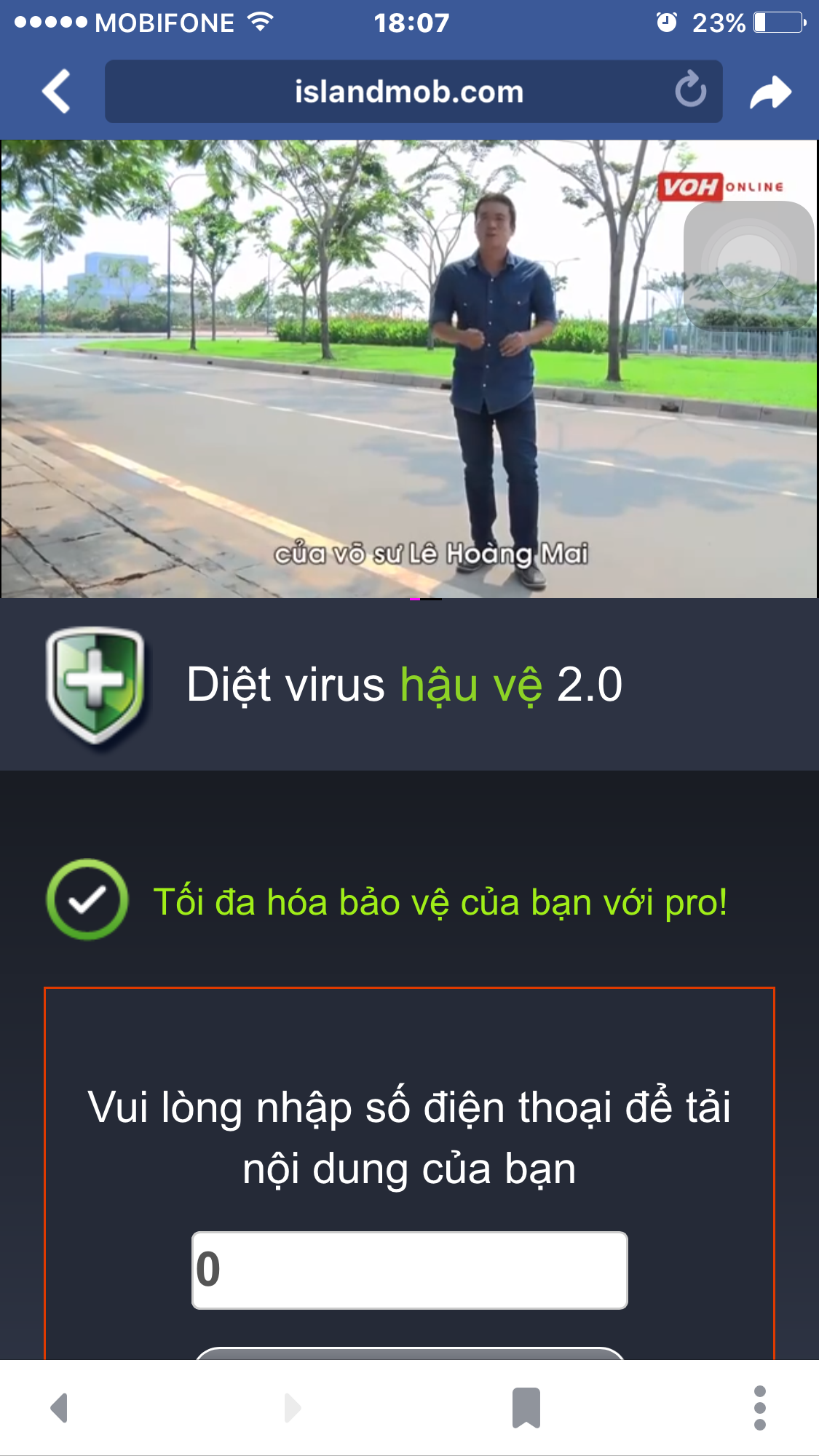Open the three-dot overflow menu
This screenshot has width=819, height=1456.
(759, 1407)
